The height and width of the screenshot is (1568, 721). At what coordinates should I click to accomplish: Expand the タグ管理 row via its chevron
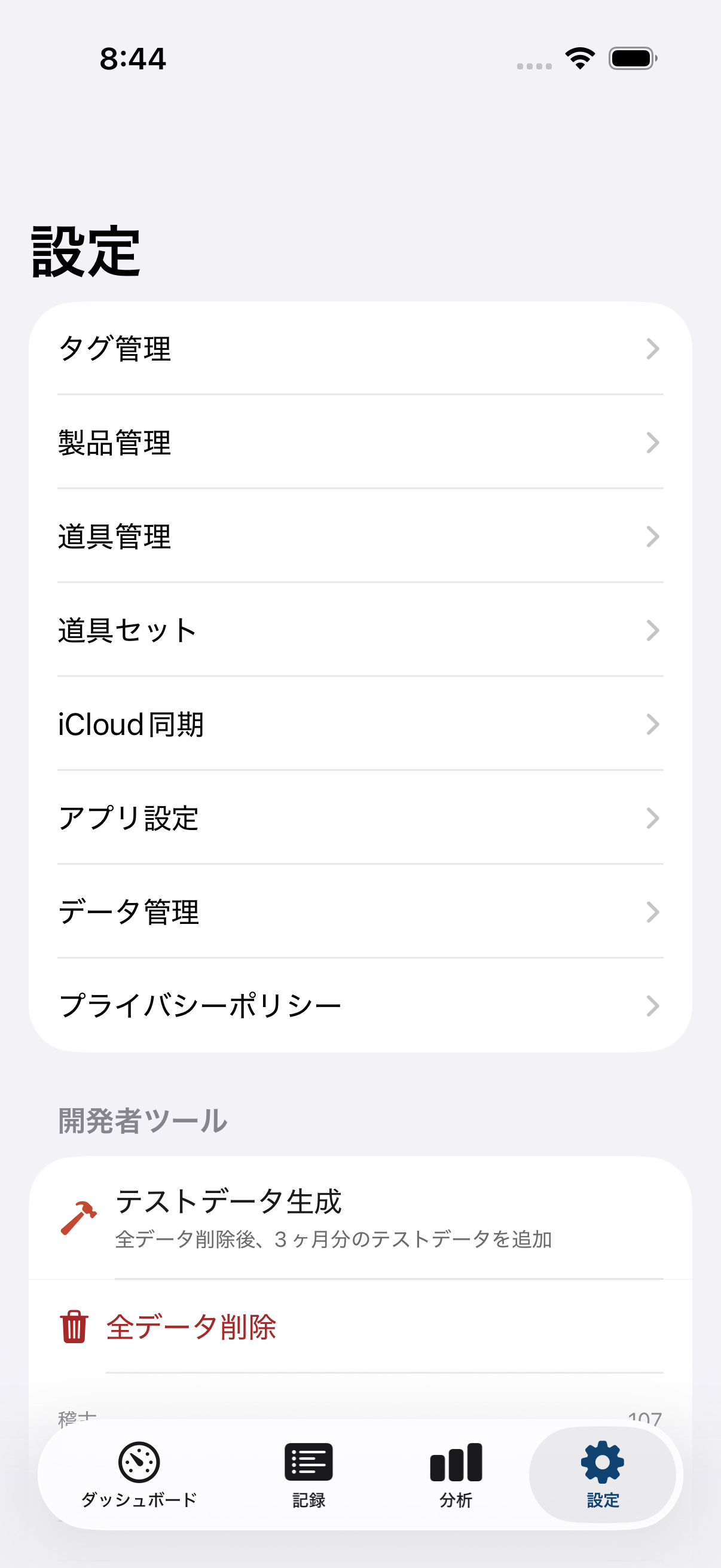(x=653, y=349)
